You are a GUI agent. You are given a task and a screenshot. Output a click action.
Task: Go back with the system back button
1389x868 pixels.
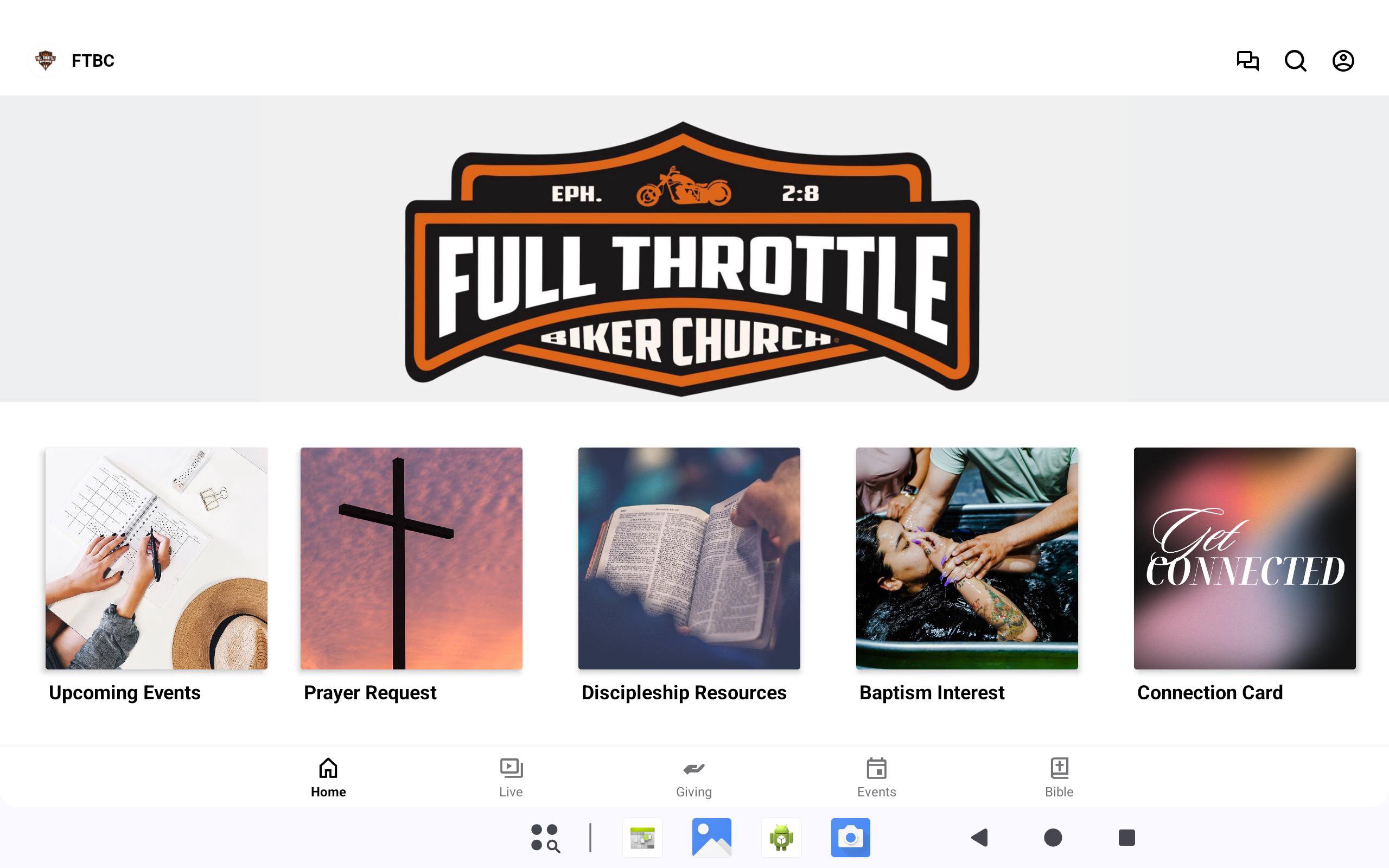tap(980, 838)
